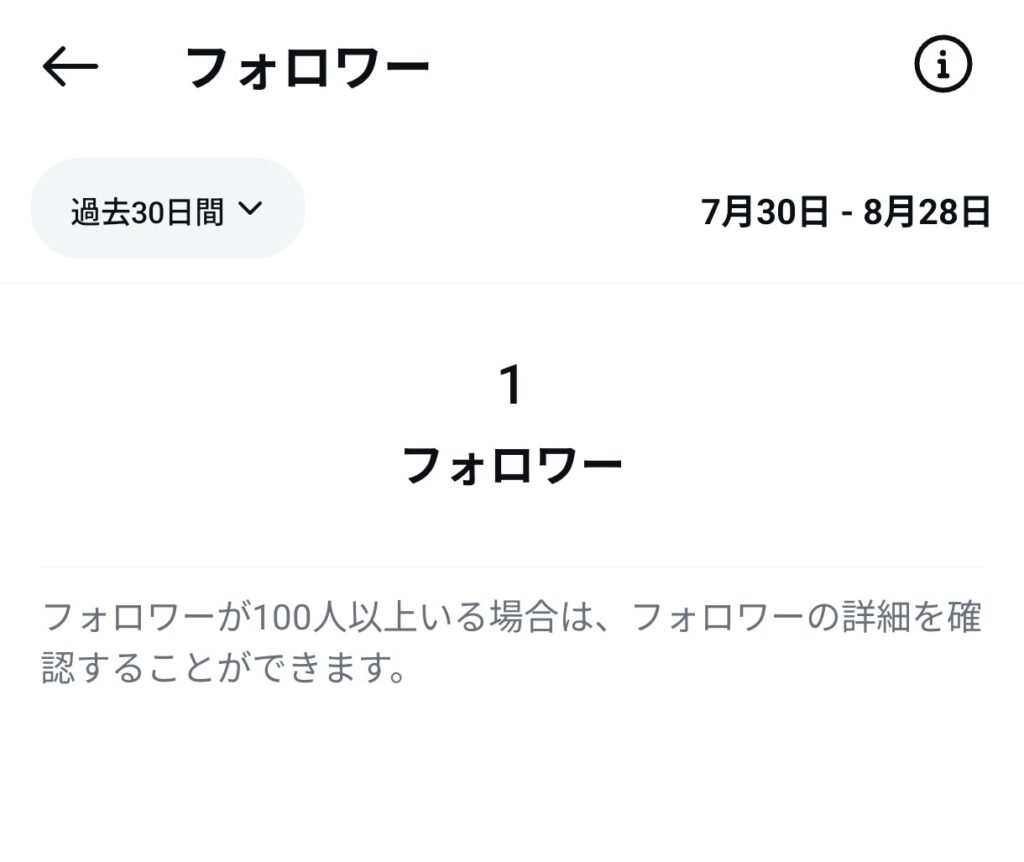Expand the 過去30日間 period dropdown
Screen dimensions: 1024x862
point(167,209)
